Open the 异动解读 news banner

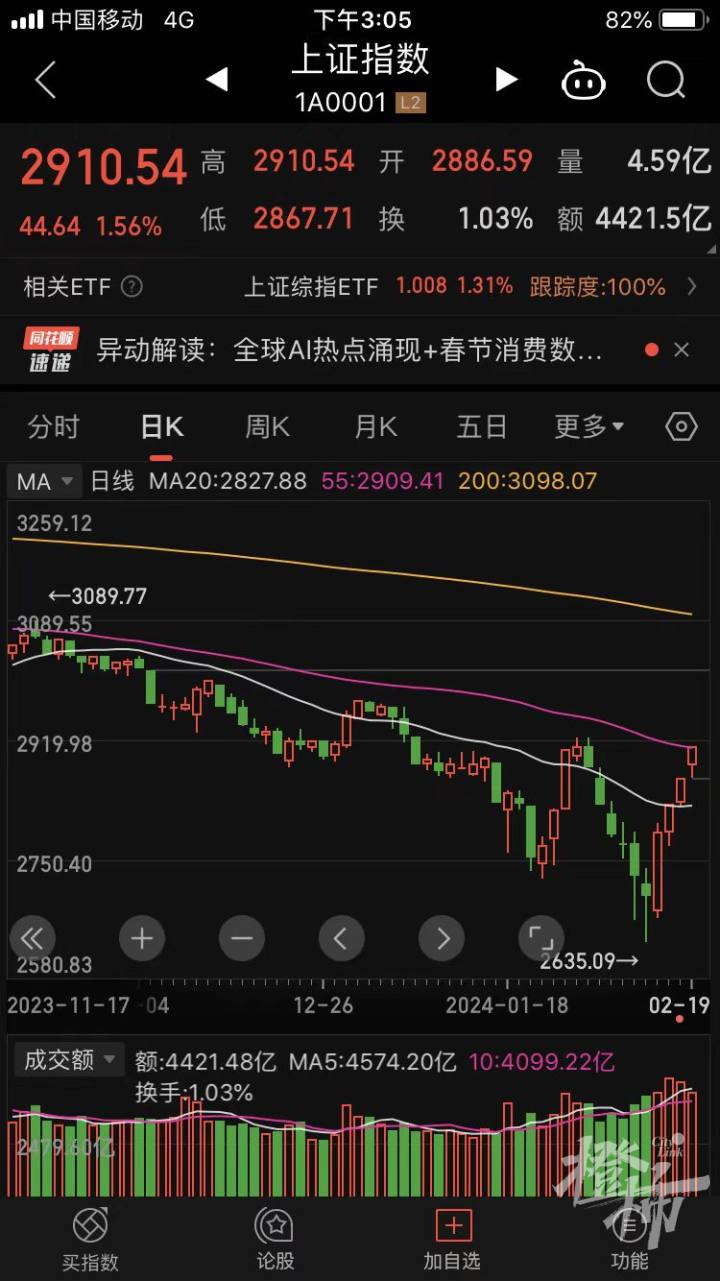coord(348,349)
